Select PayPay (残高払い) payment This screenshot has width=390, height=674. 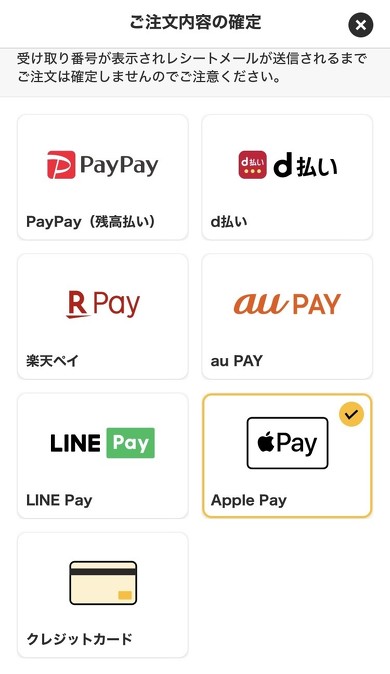(103, 177)
